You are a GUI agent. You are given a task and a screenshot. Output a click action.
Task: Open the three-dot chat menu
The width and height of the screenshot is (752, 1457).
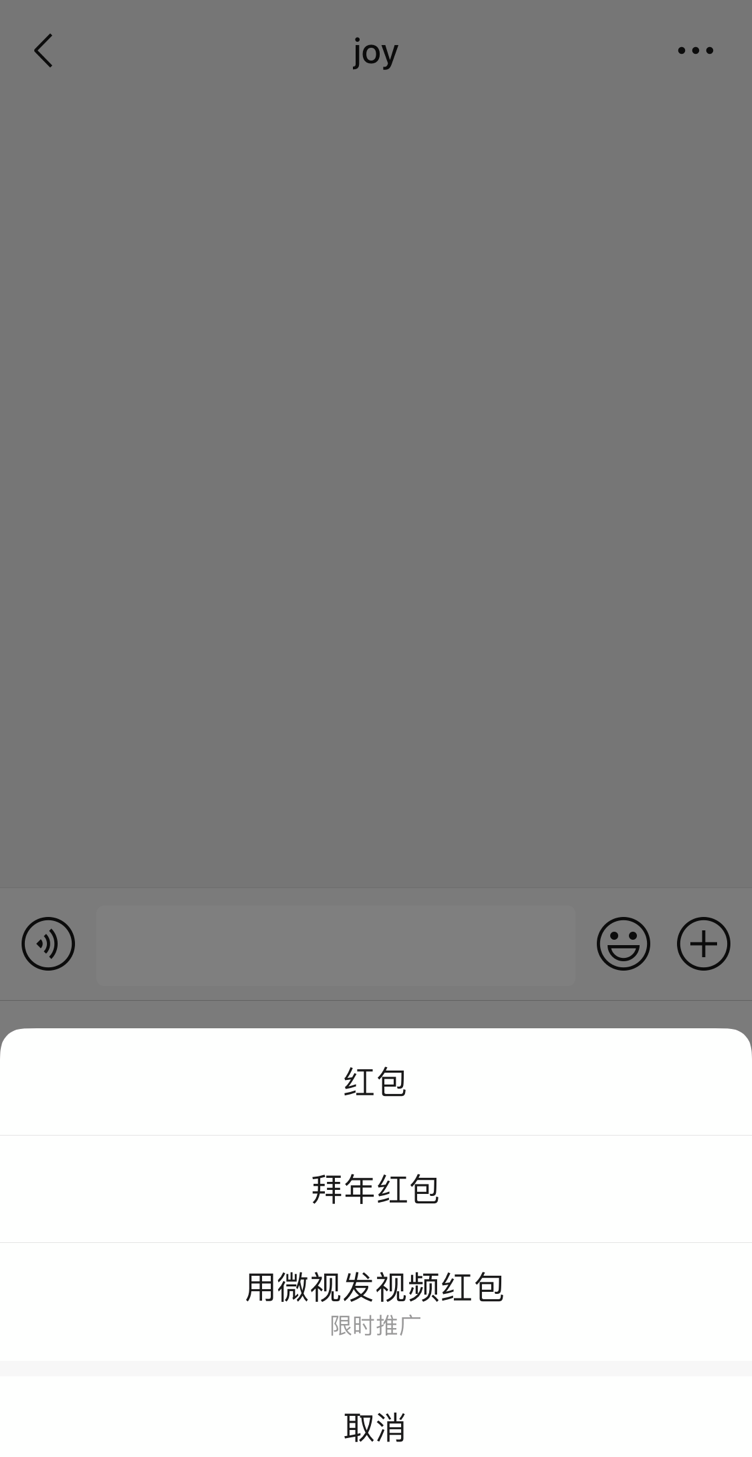pyautogui.click(x=695, y=51)
